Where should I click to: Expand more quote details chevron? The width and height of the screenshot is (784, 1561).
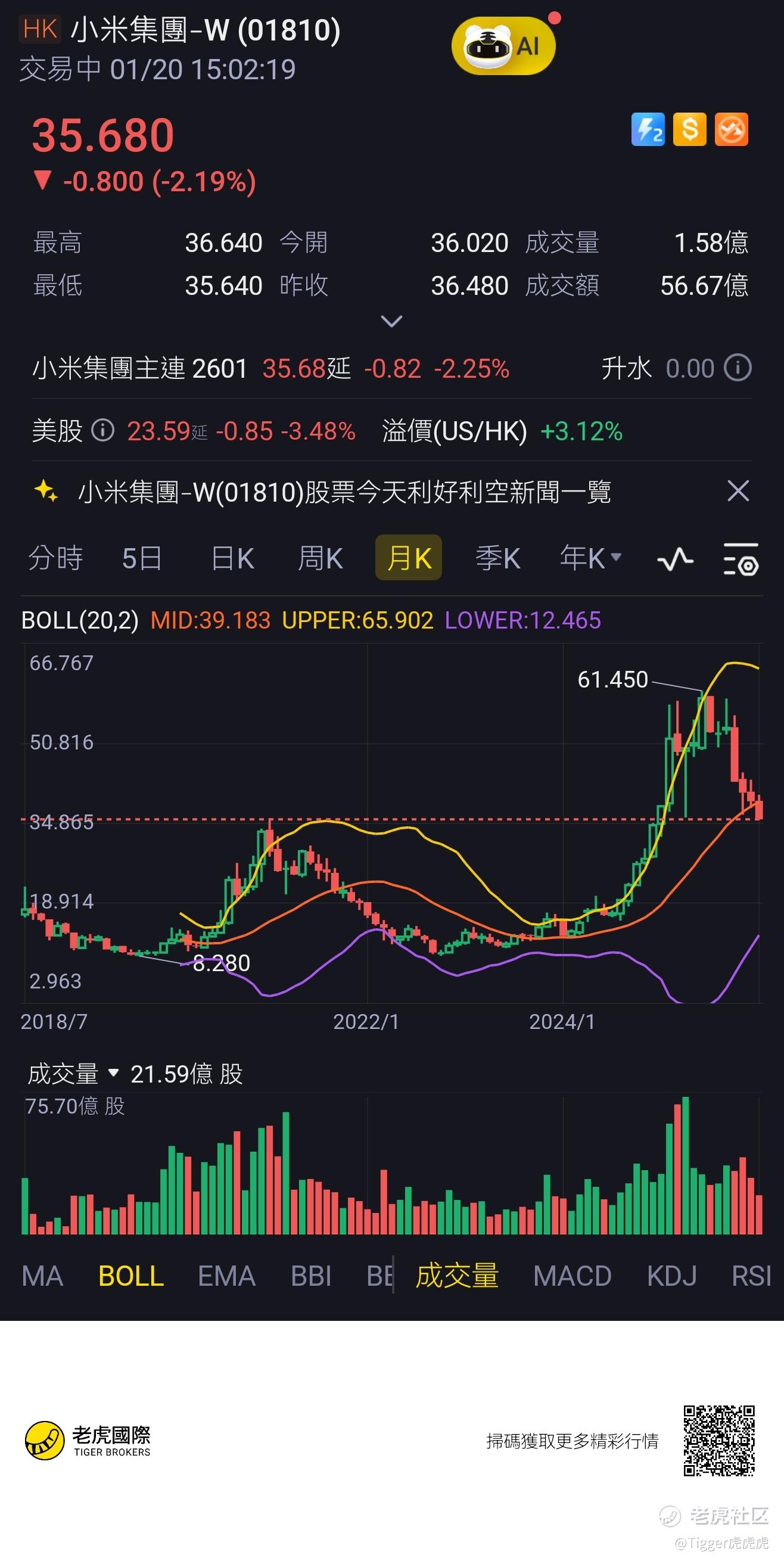tap(391, 321)
